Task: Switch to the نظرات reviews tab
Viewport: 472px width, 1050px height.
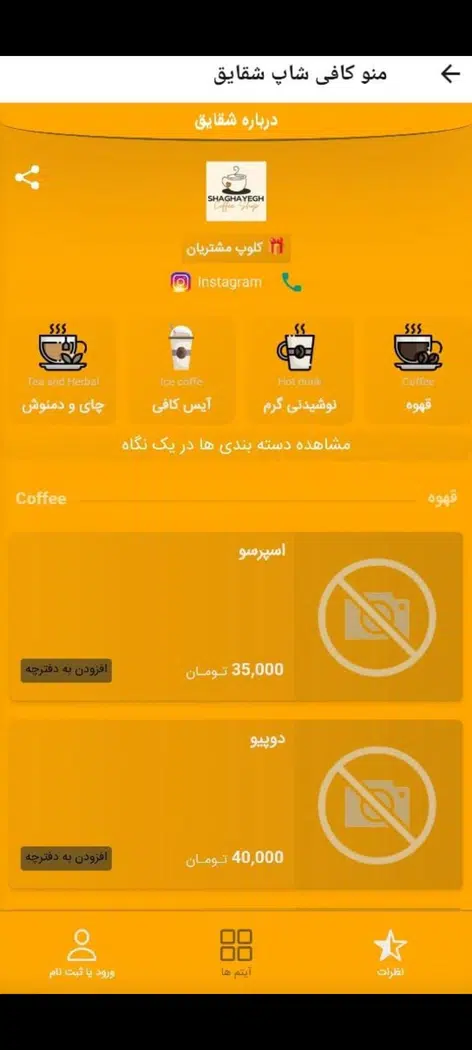Action: tap(390, 954)
